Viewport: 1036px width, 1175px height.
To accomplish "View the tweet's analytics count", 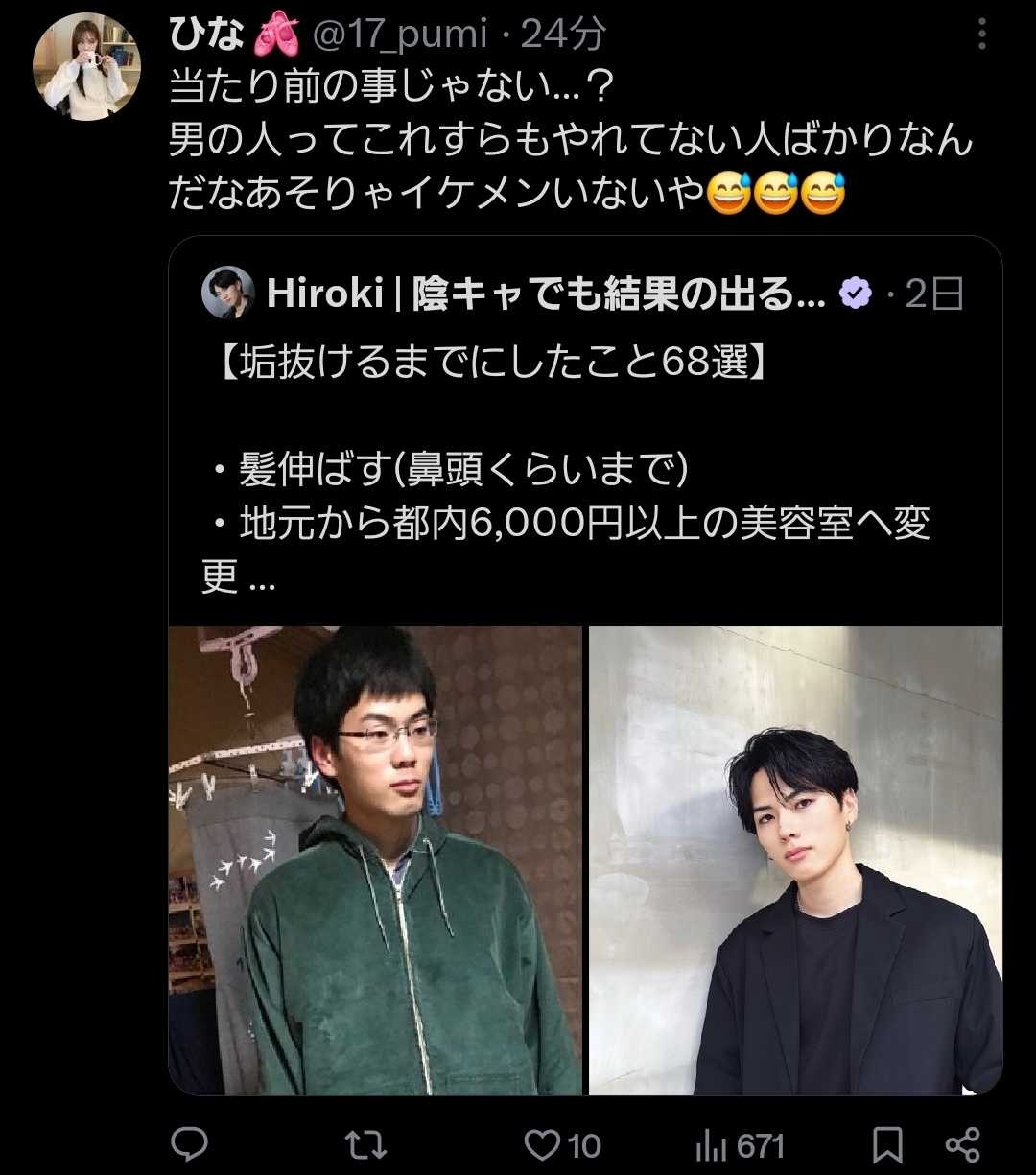I will tap(739, 1144).
